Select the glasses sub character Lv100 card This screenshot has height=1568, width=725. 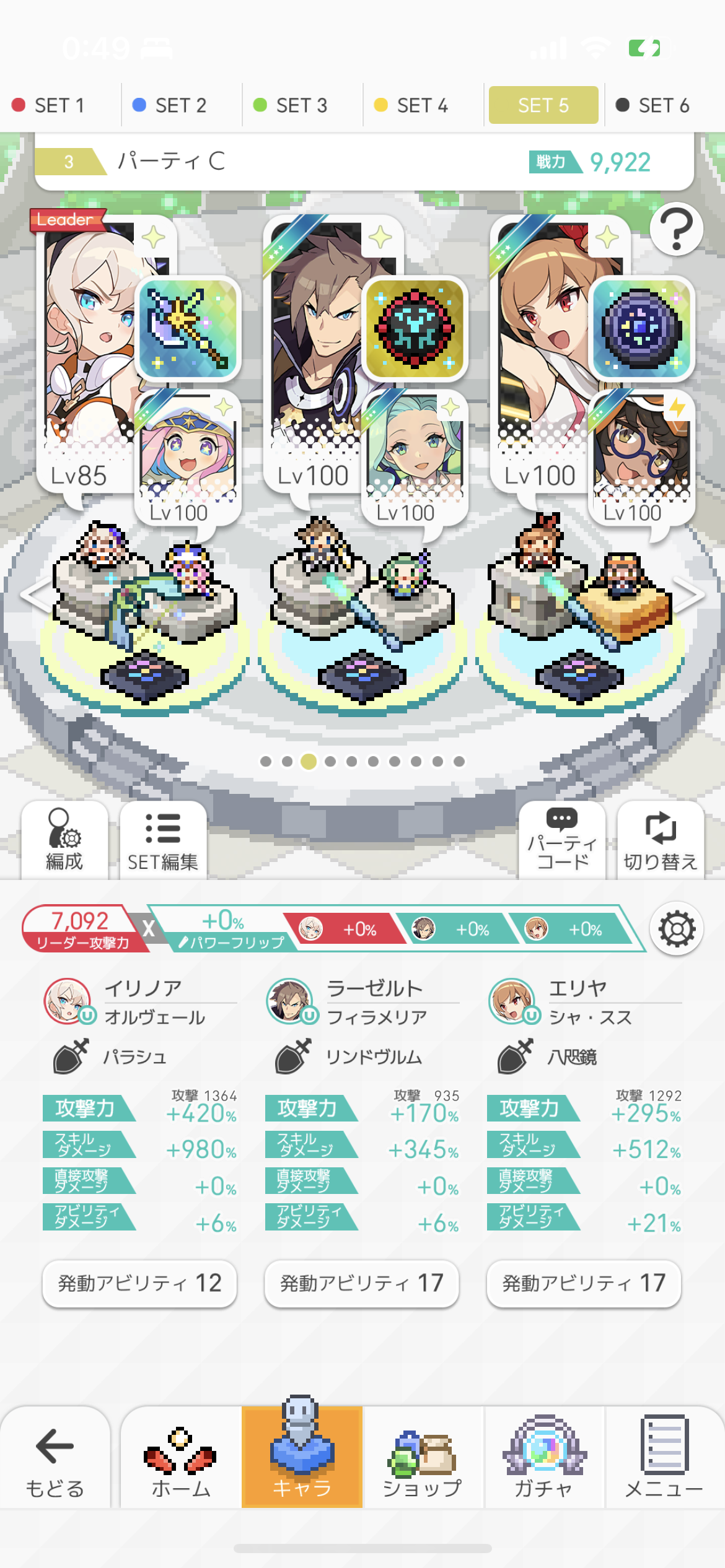point(641,458)
